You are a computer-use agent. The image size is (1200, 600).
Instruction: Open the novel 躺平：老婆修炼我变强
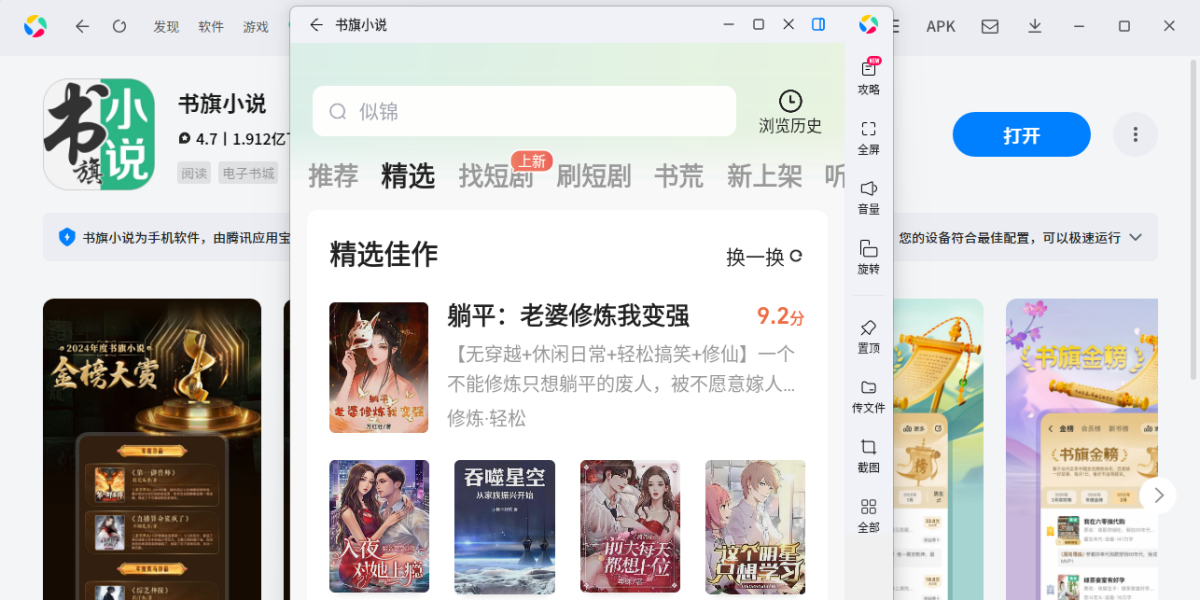pyautogui.click(x=568, y=316)
